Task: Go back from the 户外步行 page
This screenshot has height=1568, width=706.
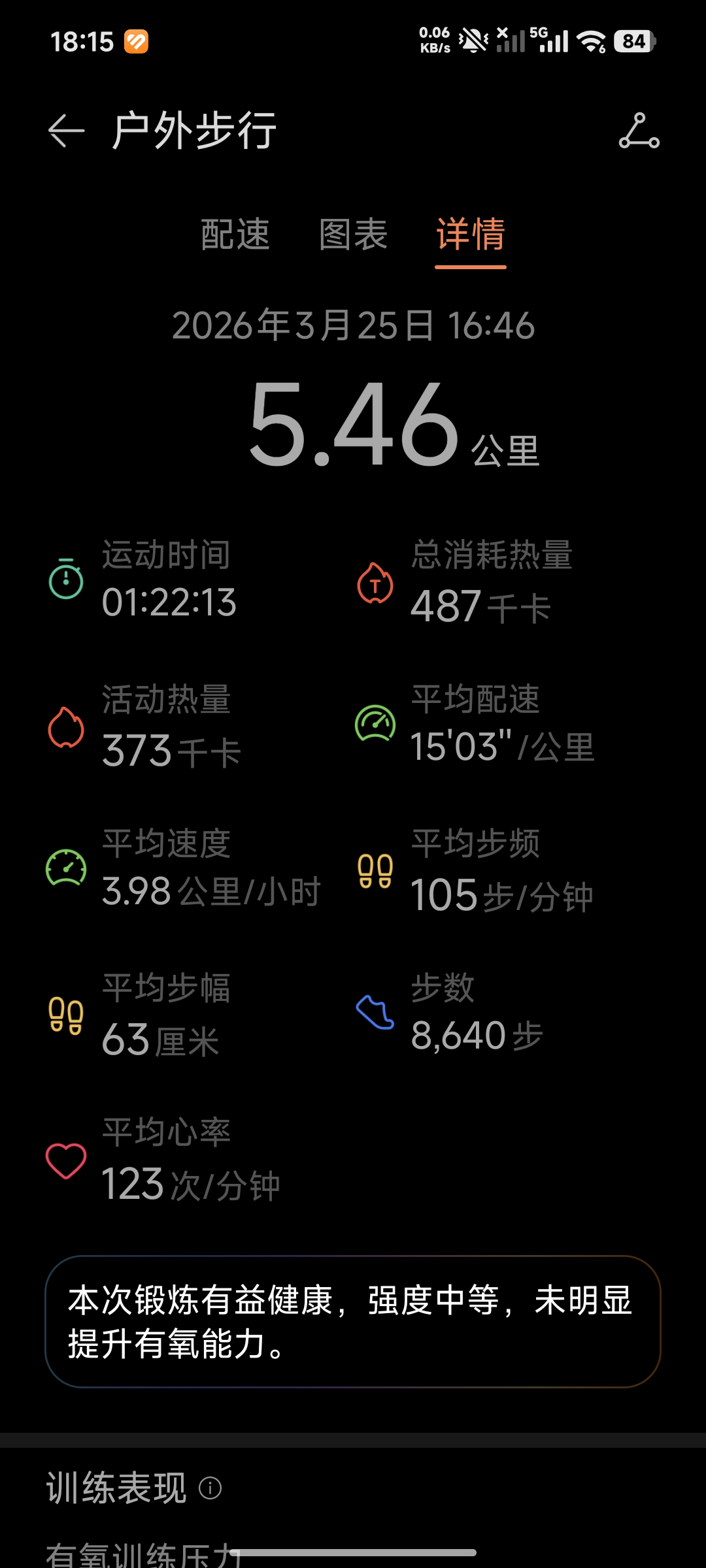Action: point(66,131)
